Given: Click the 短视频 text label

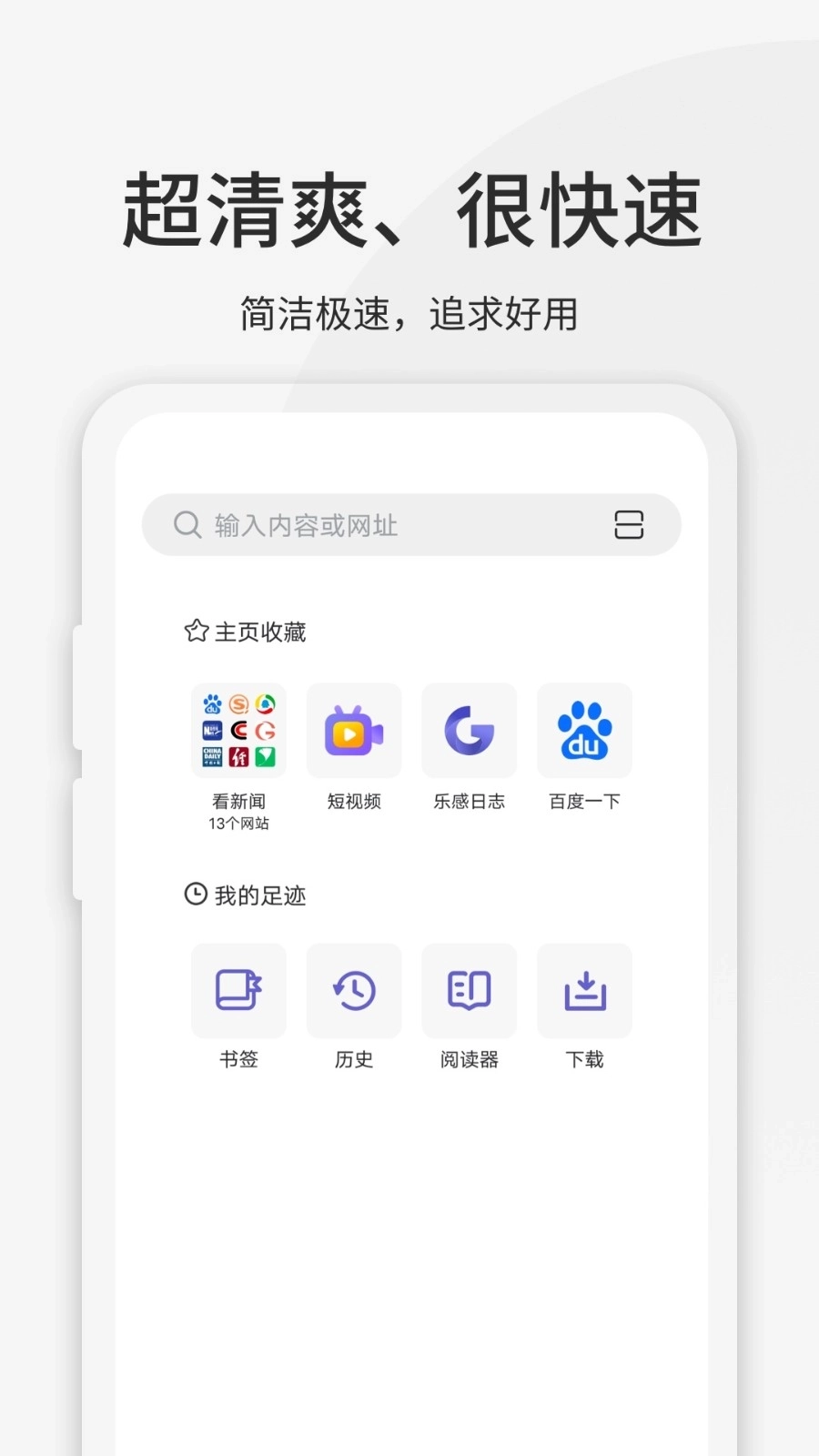Looking at the screenshot, I should pyautogui.click(x=354, y=801).
